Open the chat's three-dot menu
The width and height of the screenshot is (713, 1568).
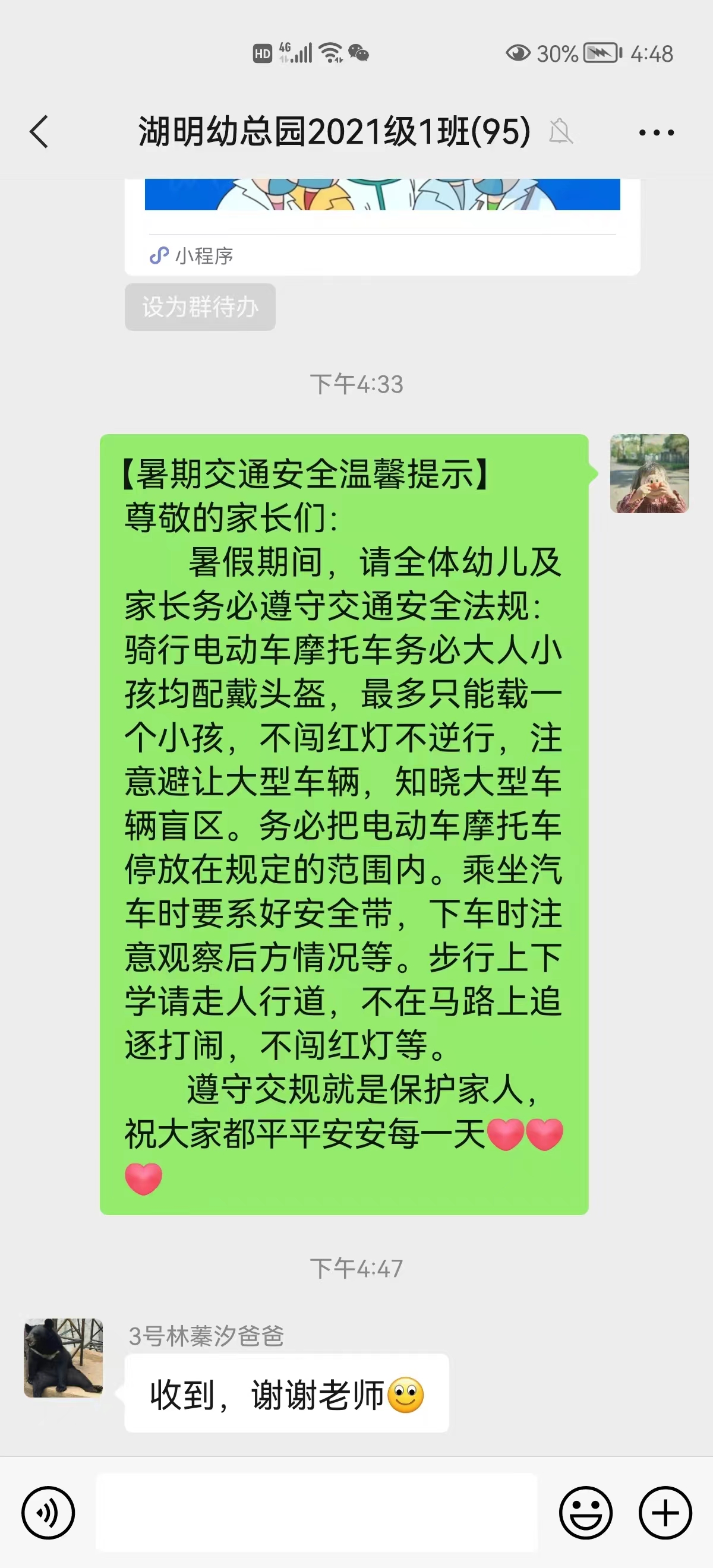coord(657,132)
